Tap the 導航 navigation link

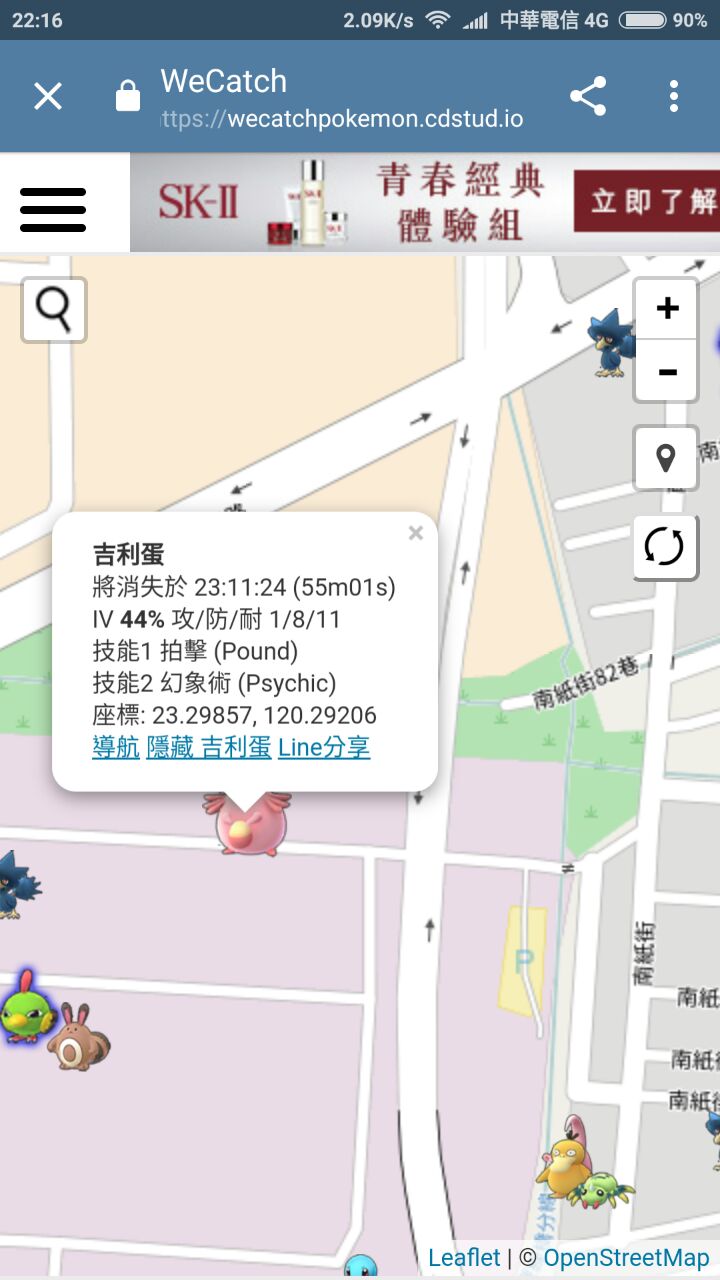[116, 747]
